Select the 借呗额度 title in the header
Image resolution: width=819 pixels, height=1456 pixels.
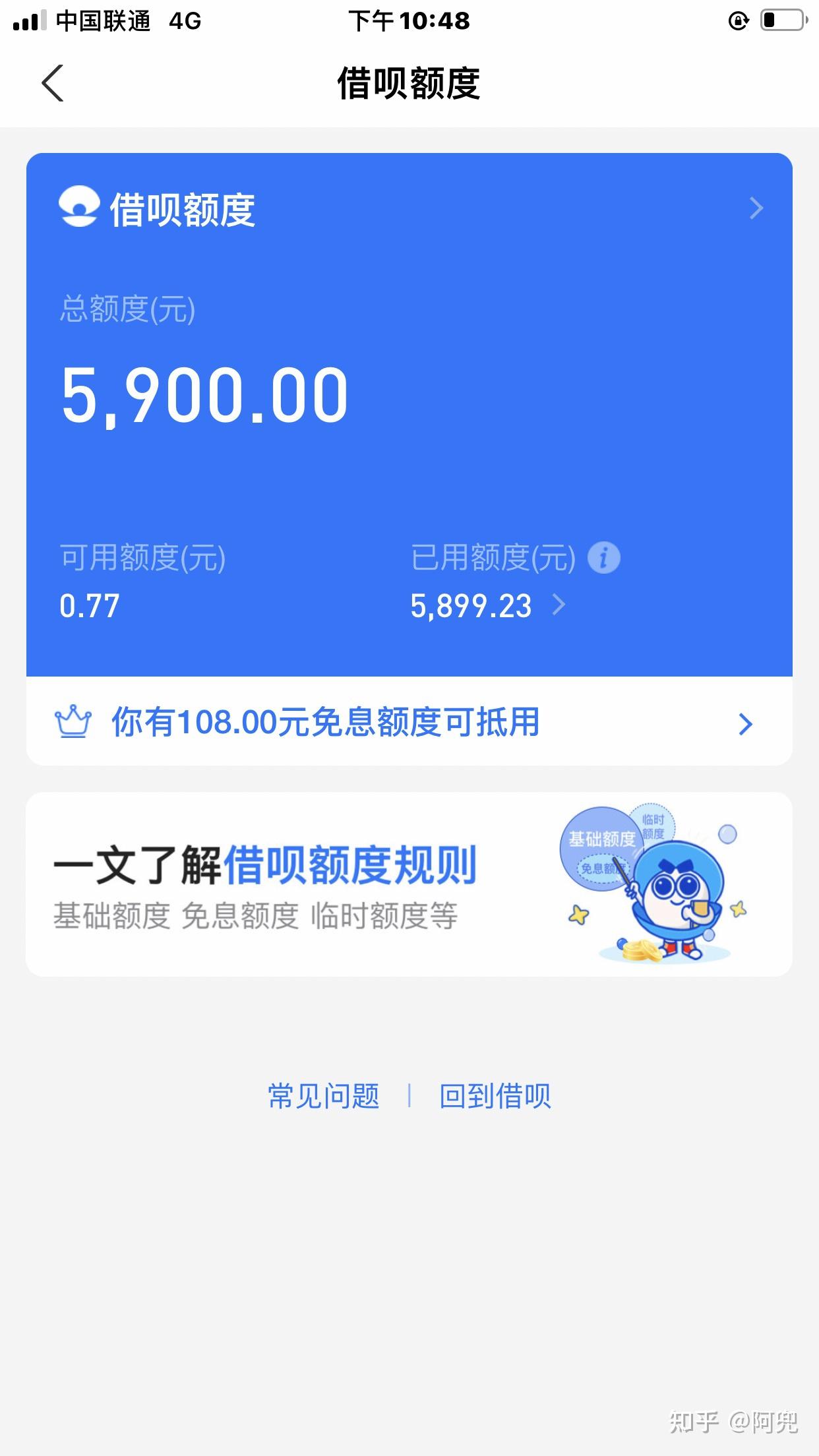[409, 84]
